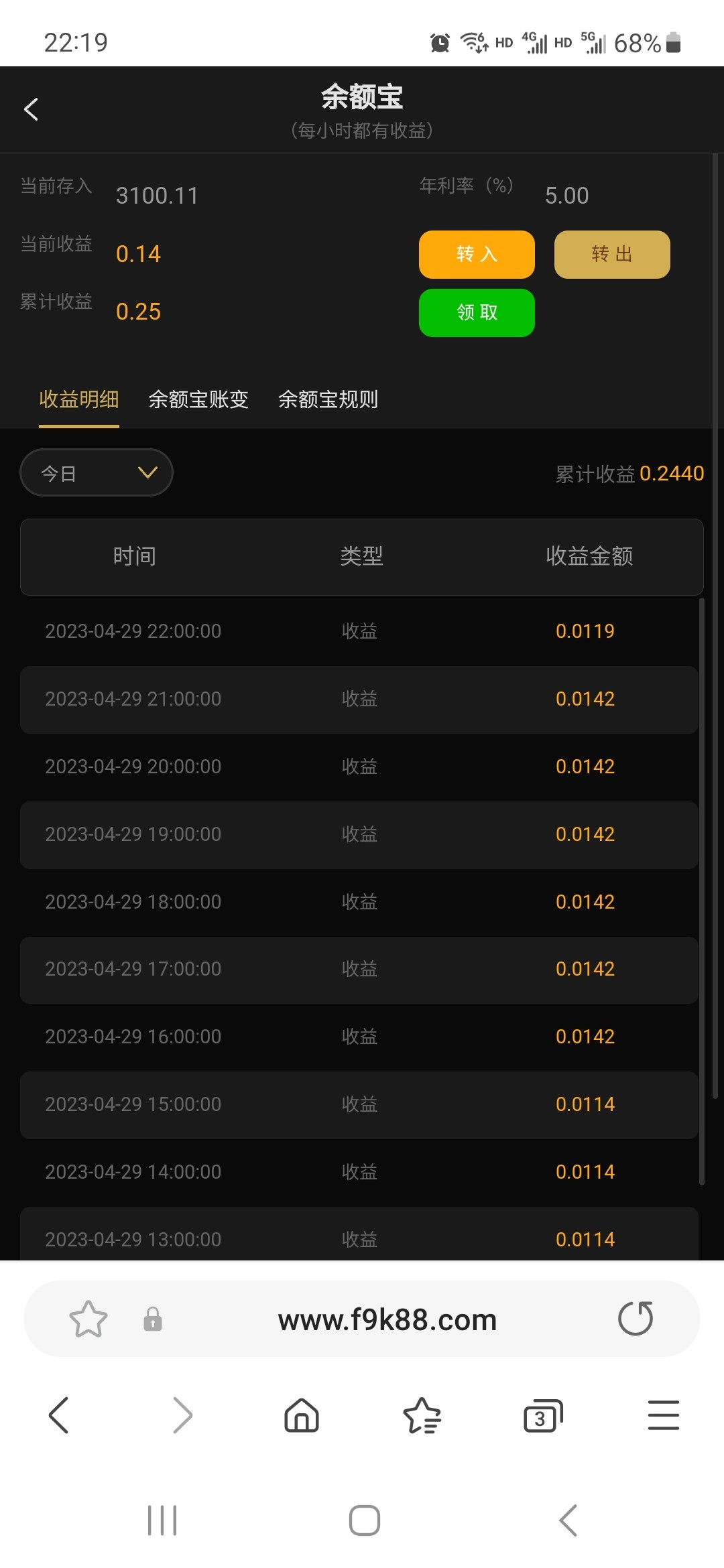
Task: Open the 余额宝规则 tab
Action: pos(328,400)
